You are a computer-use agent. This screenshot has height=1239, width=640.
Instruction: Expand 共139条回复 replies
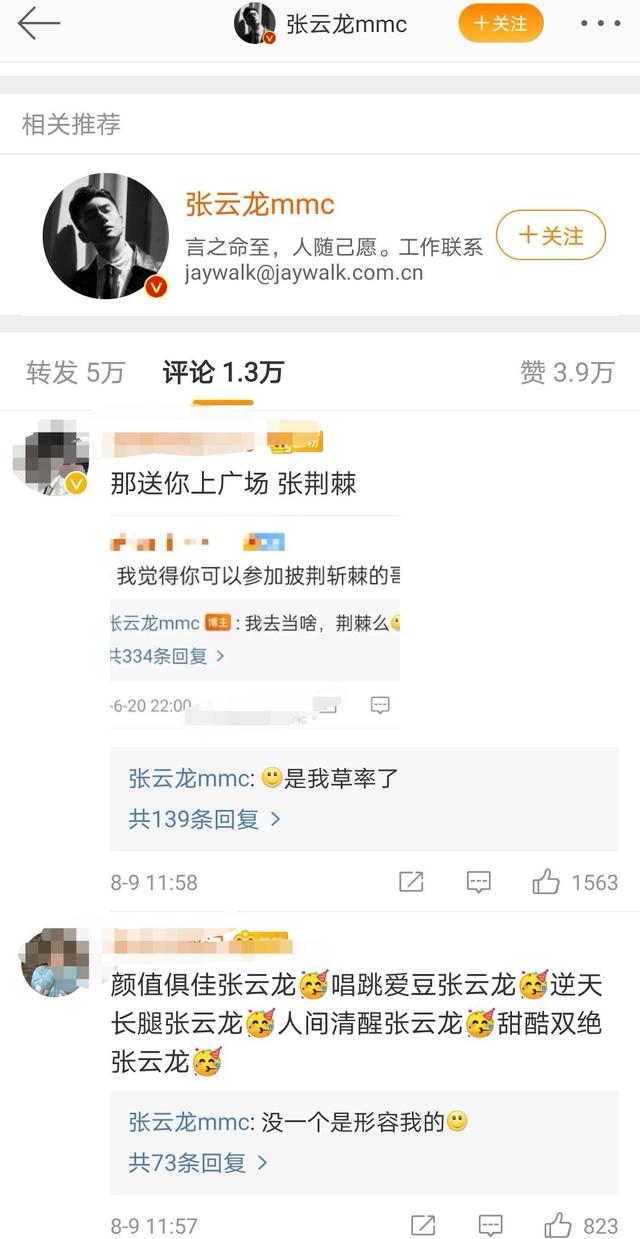205,819
